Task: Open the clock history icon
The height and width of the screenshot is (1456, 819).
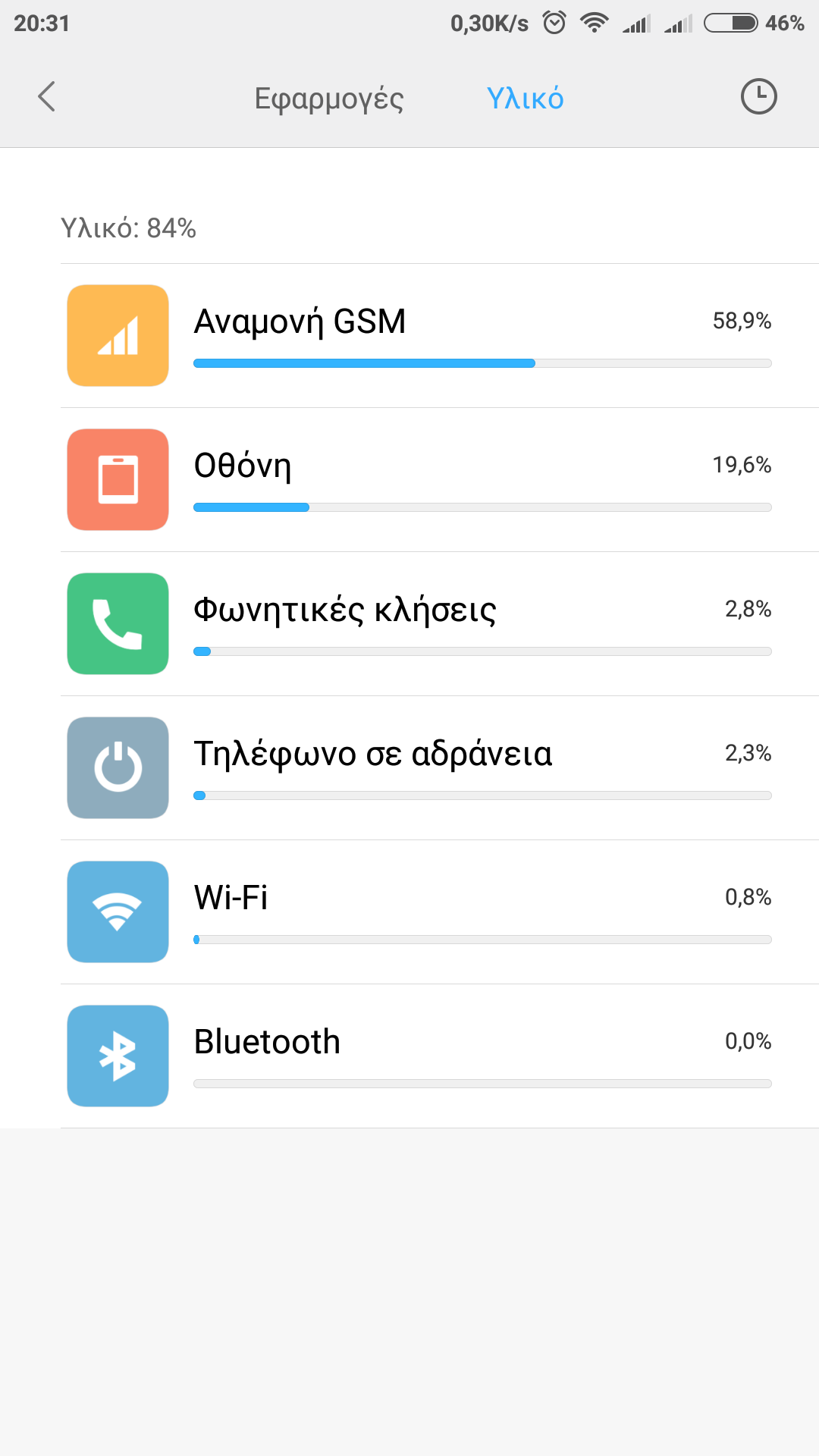Action: (758, 97)
